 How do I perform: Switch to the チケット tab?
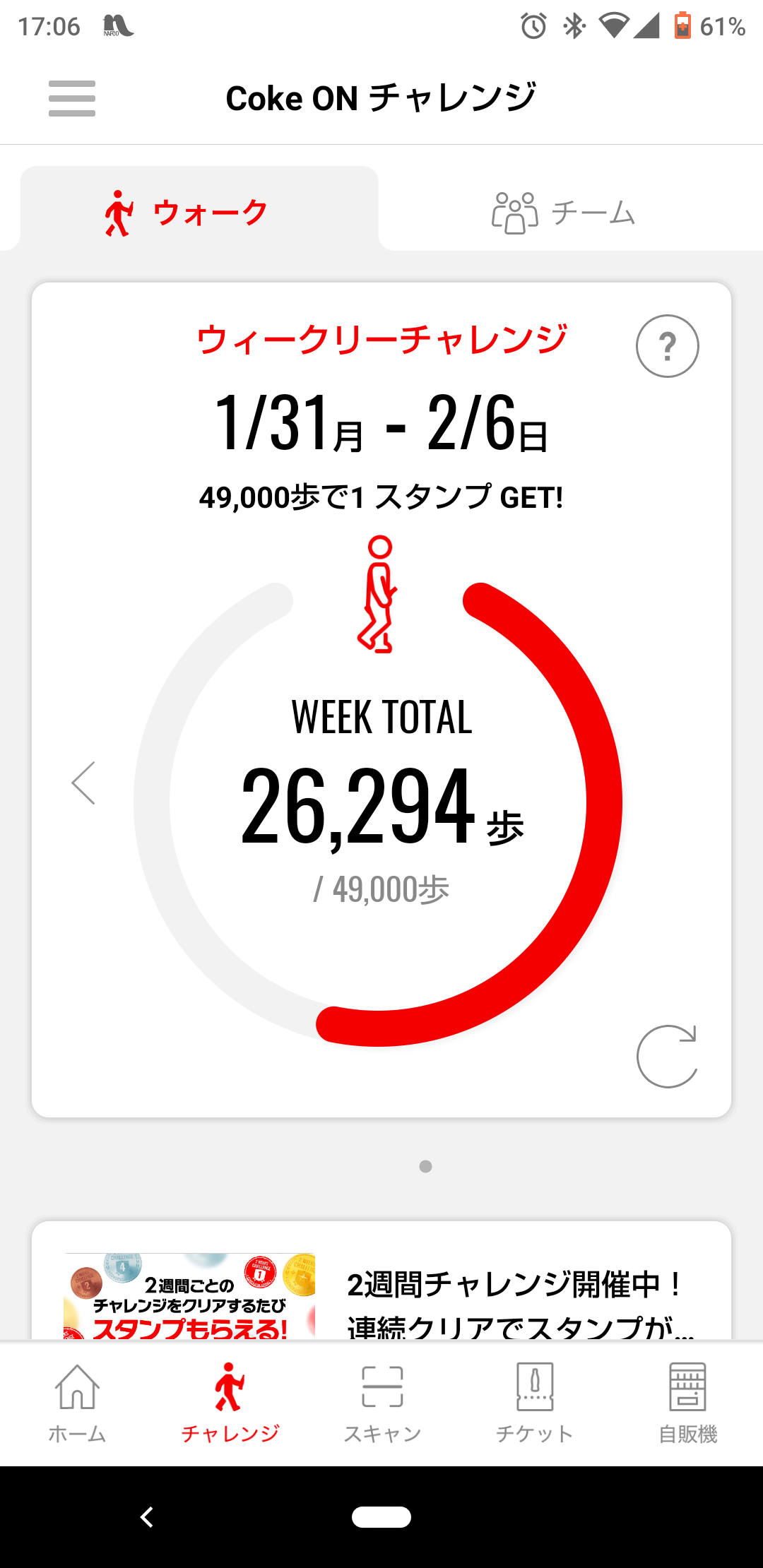pos(534,1403)
